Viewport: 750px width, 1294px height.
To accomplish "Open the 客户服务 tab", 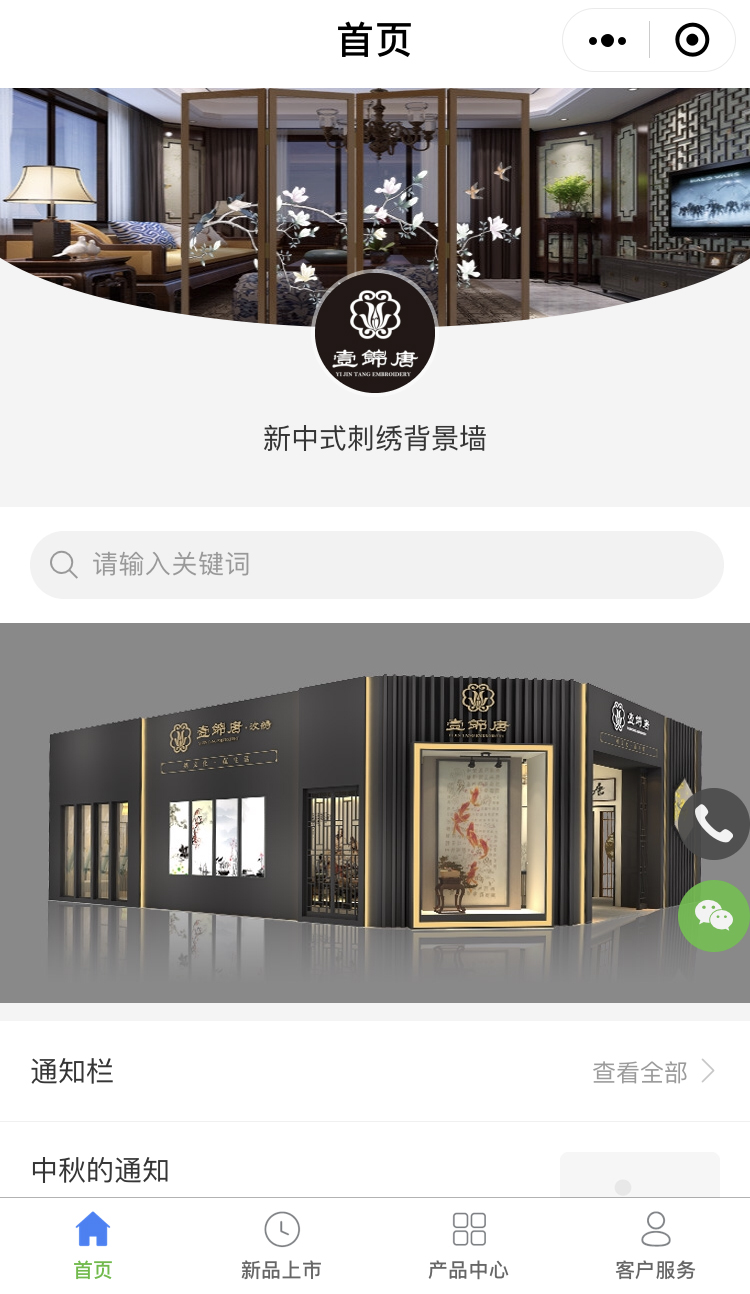I will 655,1246.
